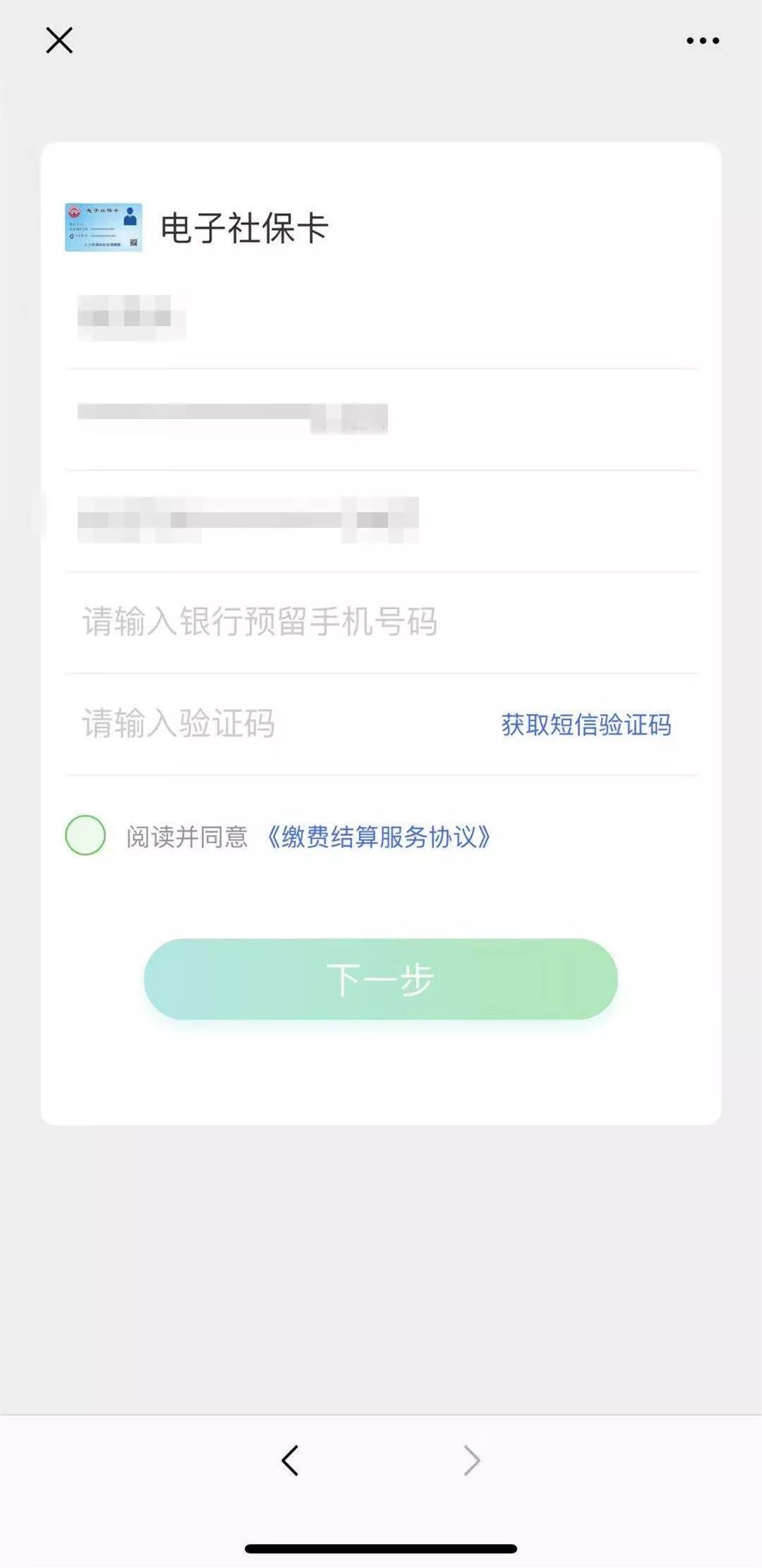Close this page with the X icon
The width and height of the screenshot is (762, 1568).
point(59,41)
